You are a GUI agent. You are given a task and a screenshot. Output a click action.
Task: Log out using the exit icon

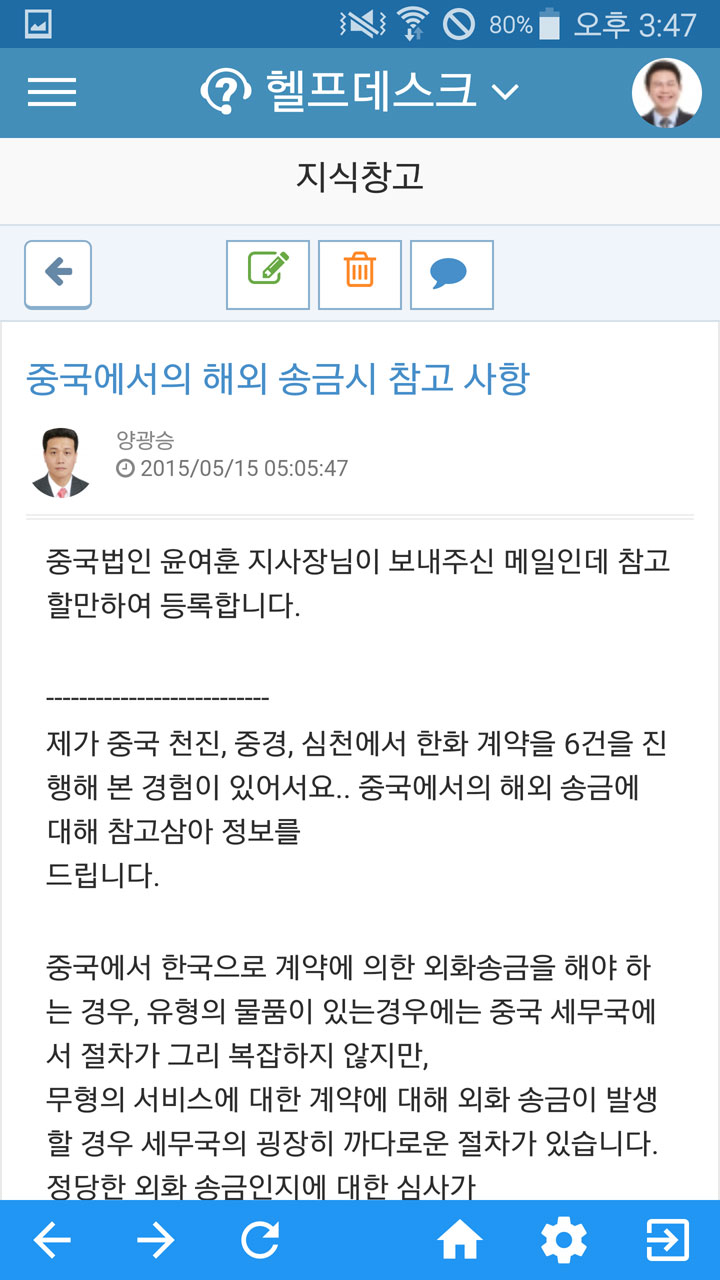coord(668,1241)
